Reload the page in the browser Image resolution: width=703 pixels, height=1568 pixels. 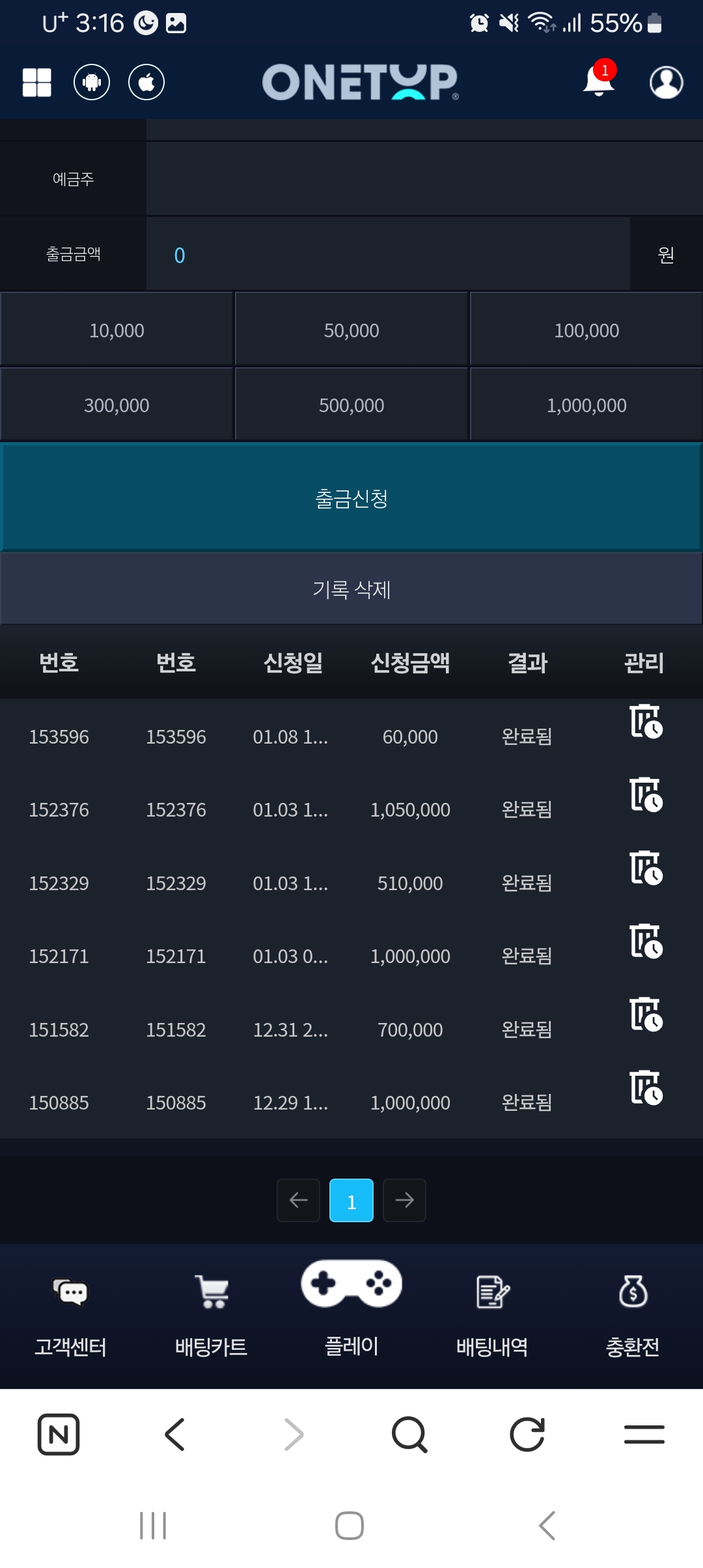[527, 1435]
